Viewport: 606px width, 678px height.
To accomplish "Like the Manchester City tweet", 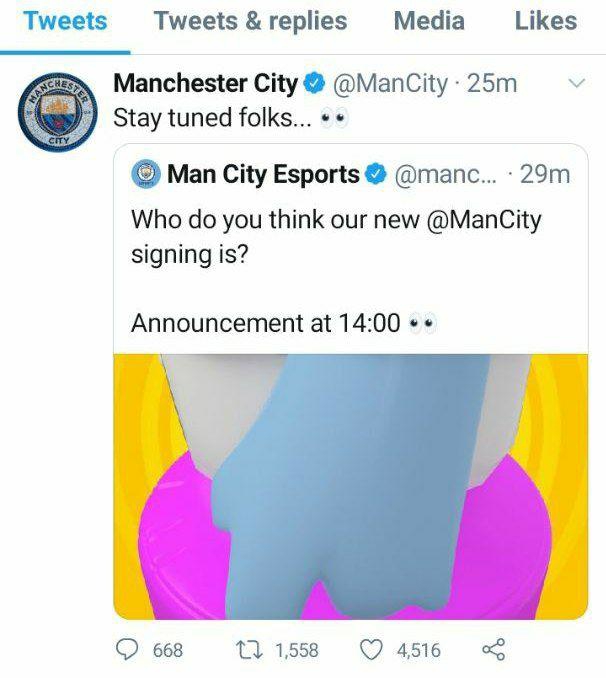I will [x=373, y=650].
